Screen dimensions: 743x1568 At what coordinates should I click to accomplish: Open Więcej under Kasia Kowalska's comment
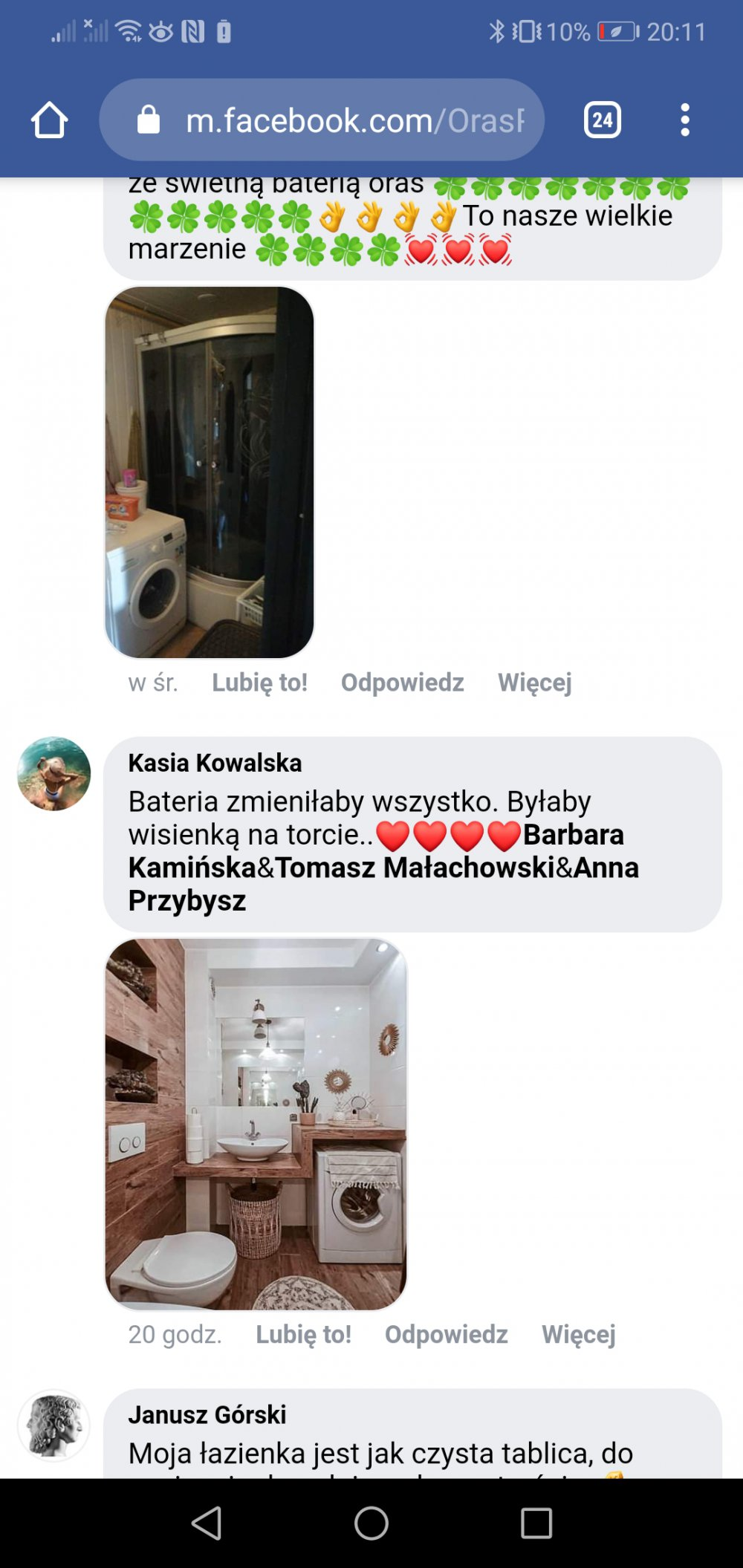[x=578, y=1334]
